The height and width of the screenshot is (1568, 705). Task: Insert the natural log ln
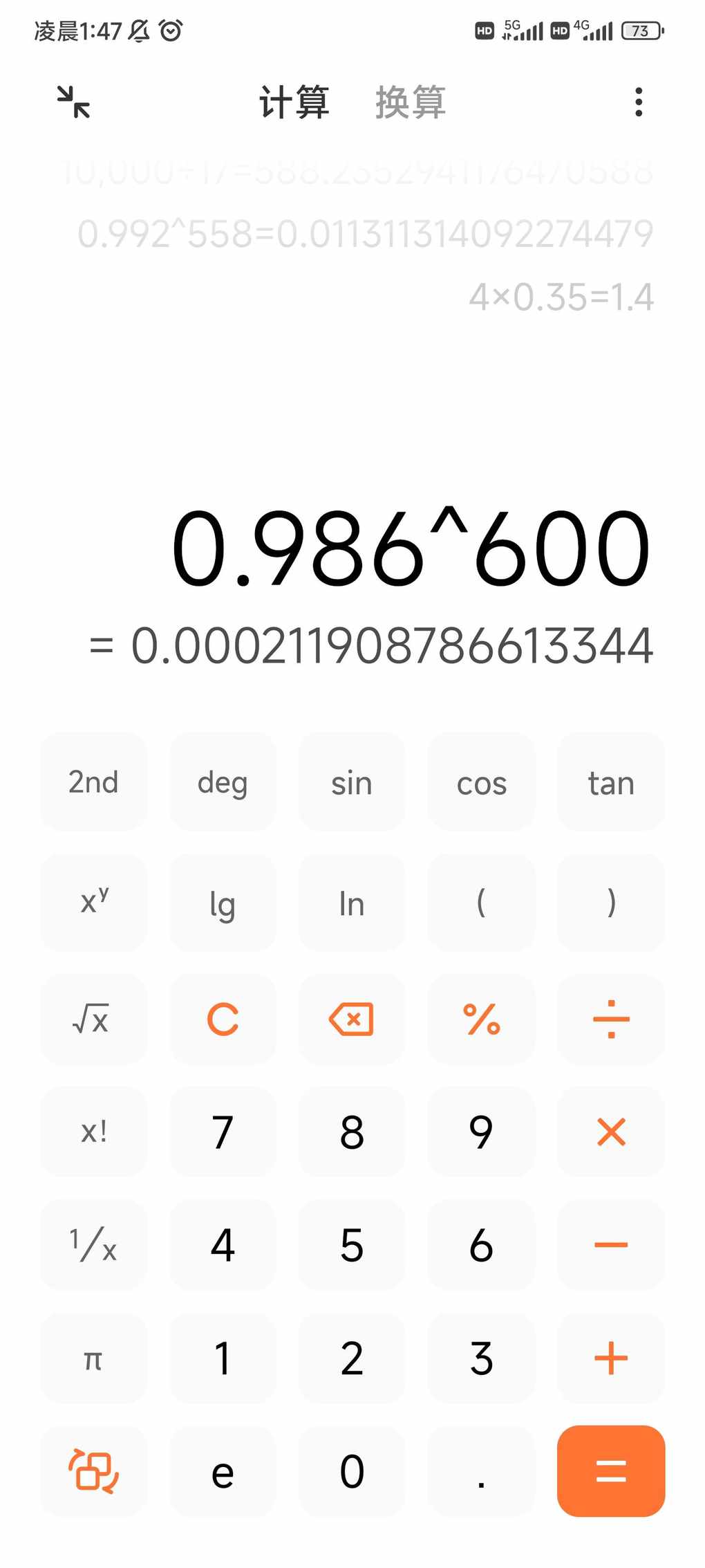click(x=352, y=902)
